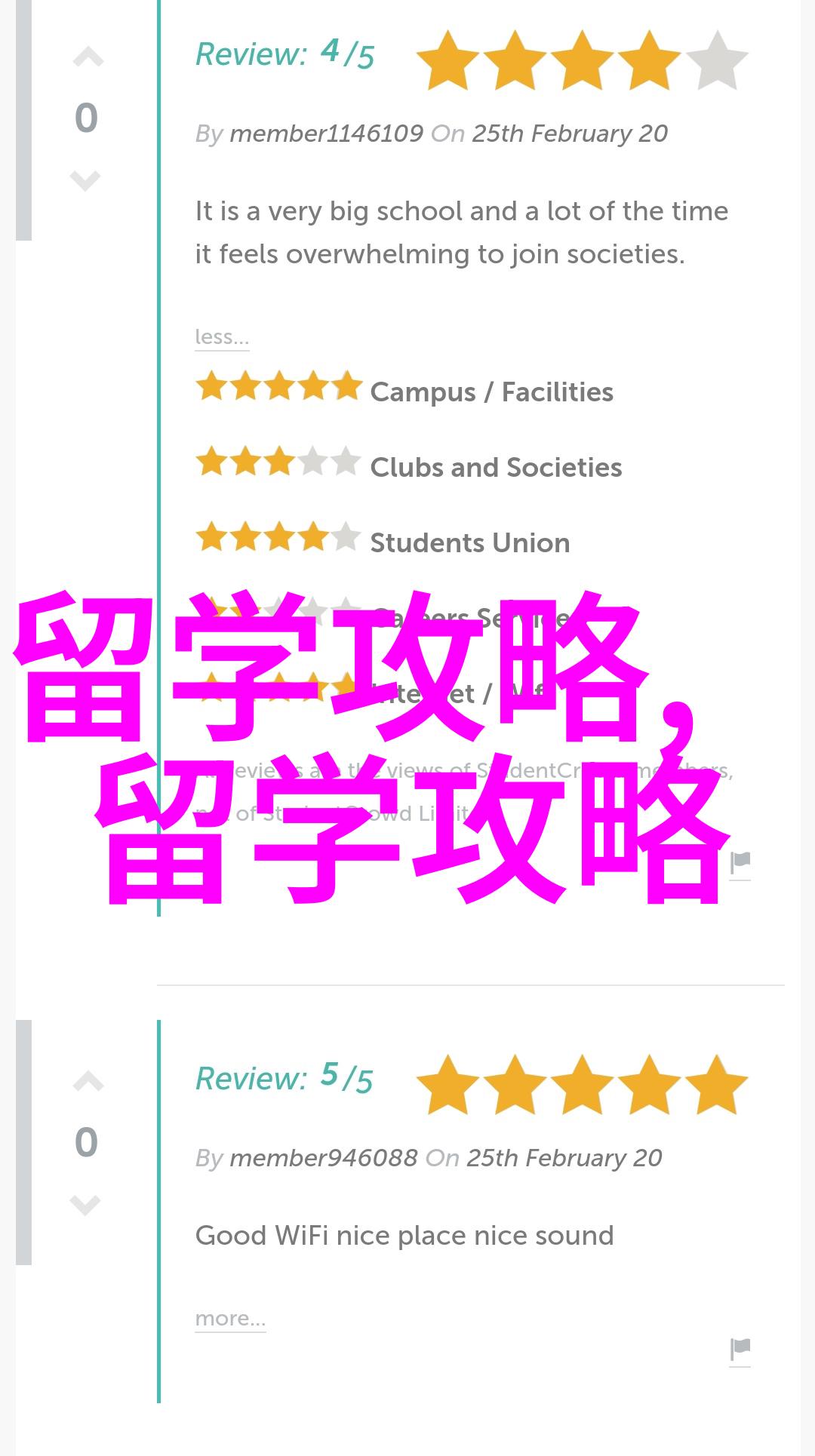
Task: Flag the review by member1146109
Action: [x=740, y=864]
